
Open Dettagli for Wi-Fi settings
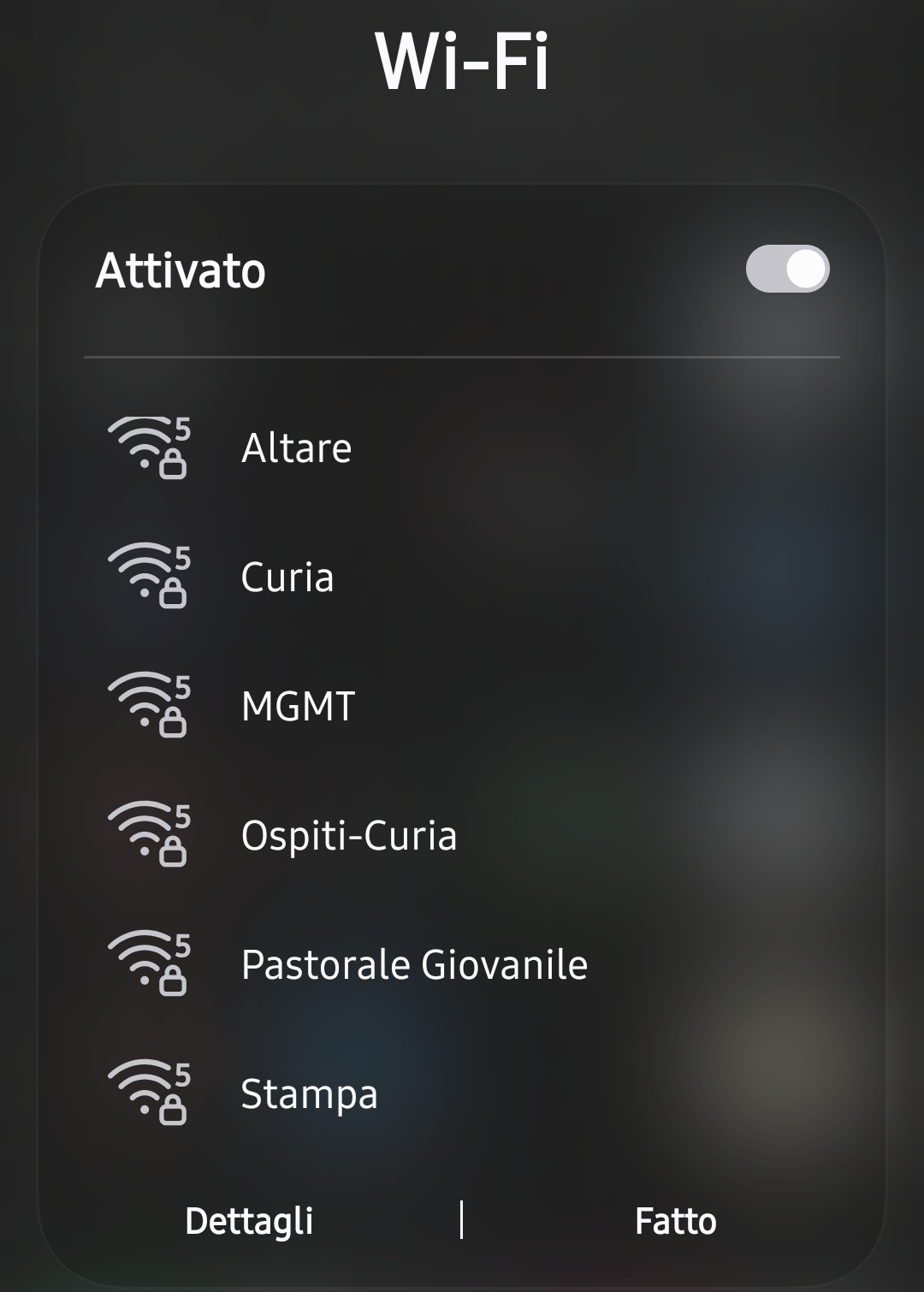(x=249, y=1221)
